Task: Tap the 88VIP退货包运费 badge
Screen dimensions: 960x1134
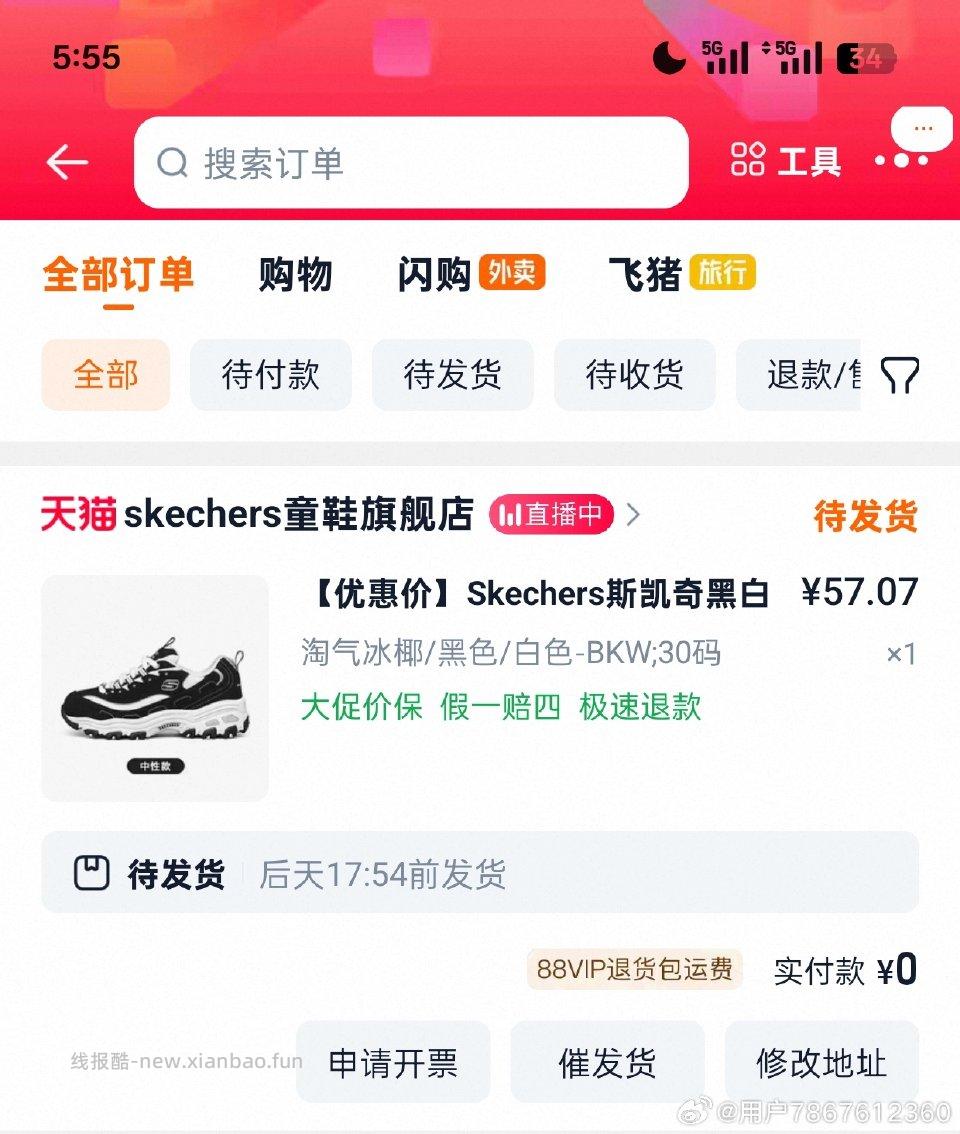Action: point(634,969)
